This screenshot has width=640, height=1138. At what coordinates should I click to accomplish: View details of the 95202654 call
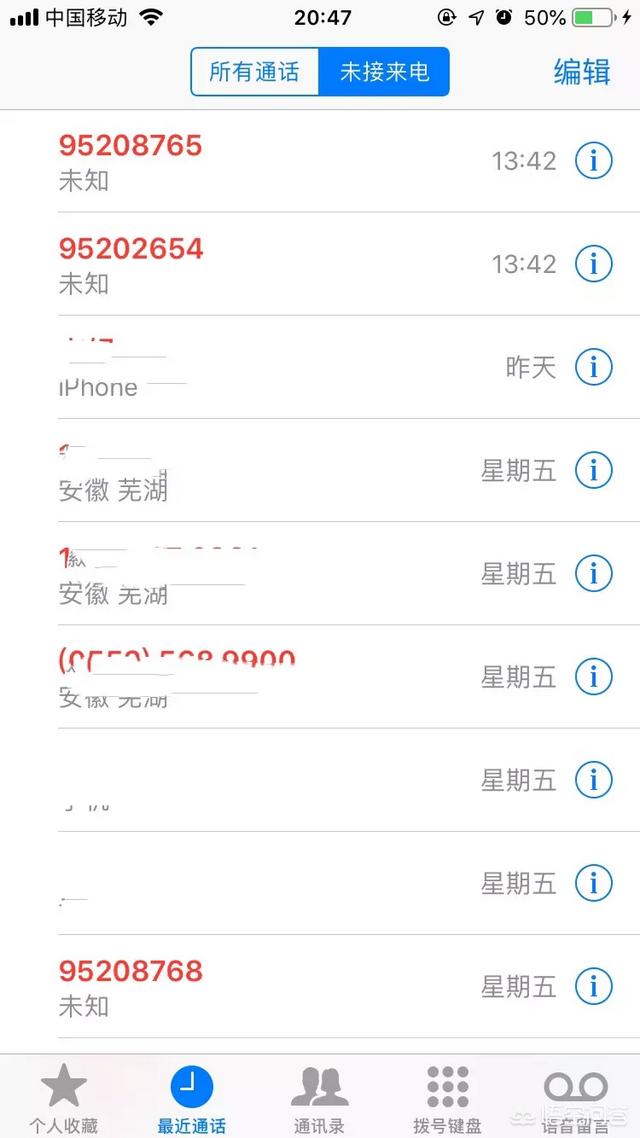[593, 263]
